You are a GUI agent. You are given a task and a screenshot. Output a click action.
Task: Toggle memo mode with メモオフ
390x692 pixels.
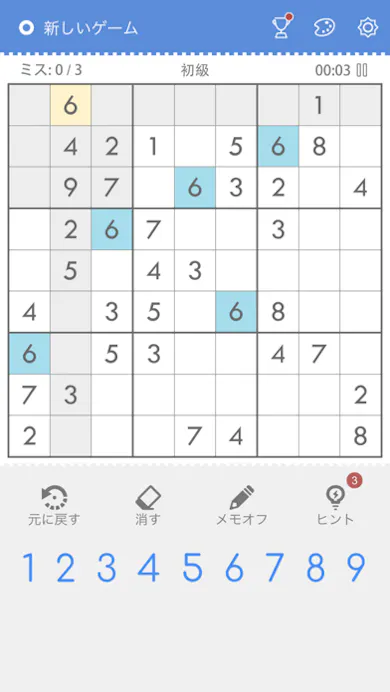tap(242, 506)
